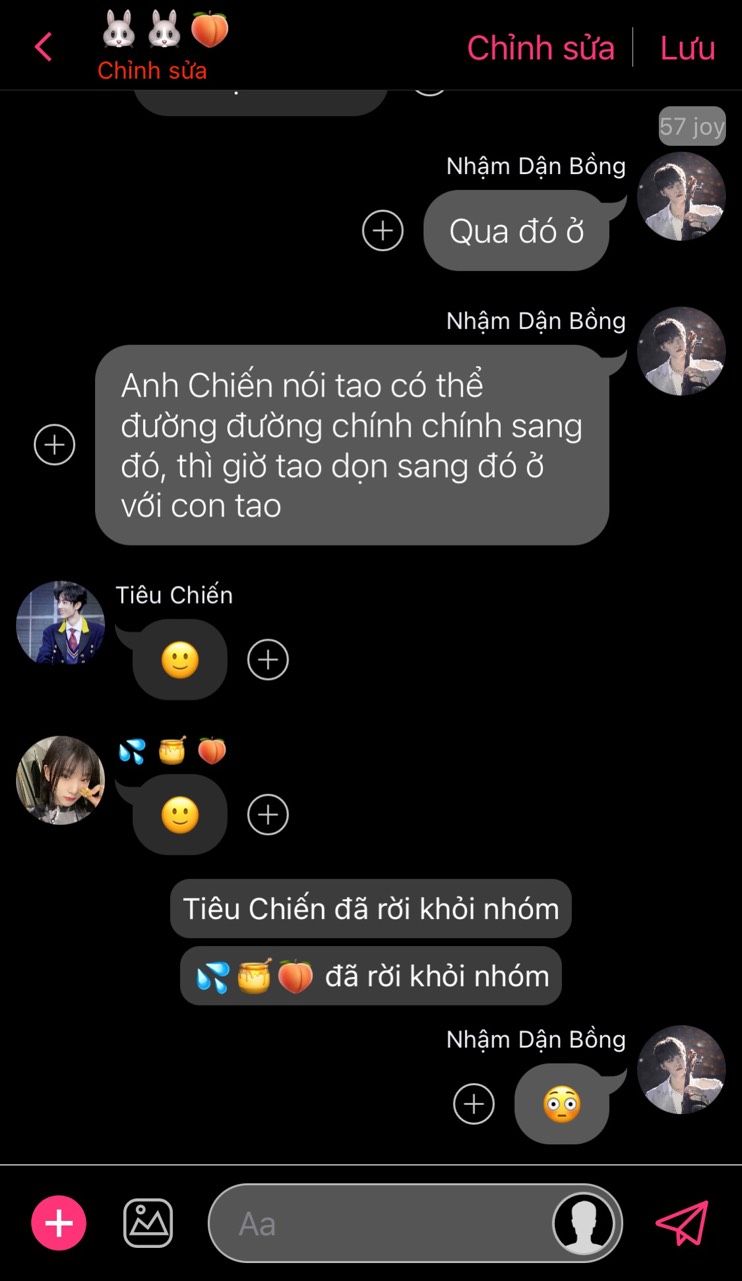
Task: Go back with the pink arrow
Action: click(x=43, y=47)
